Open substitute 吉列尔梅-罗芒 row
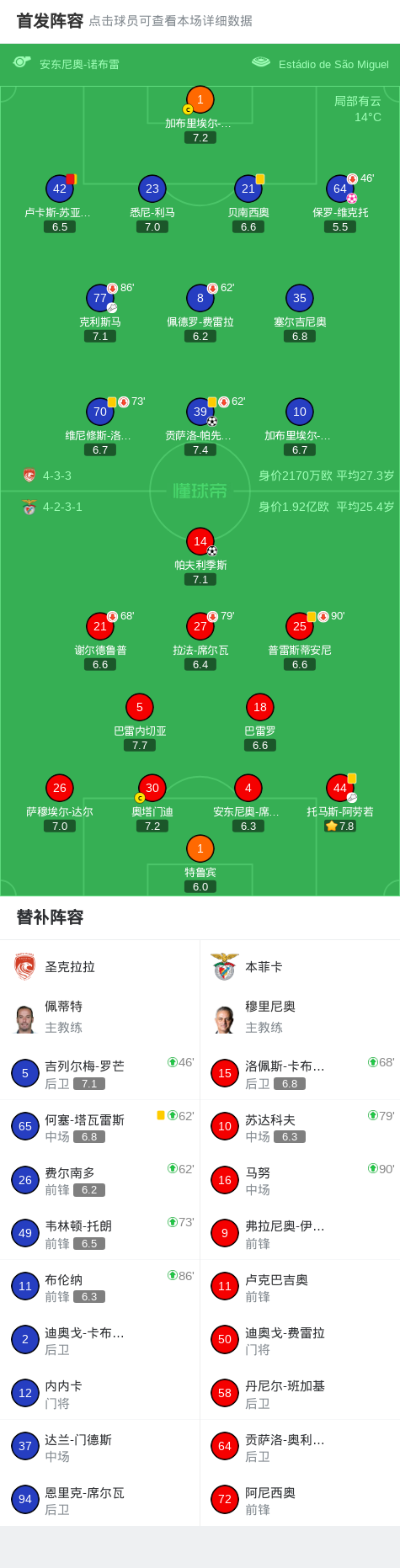The width and height of the screenshot is (400, 1568). (100, 1073)
